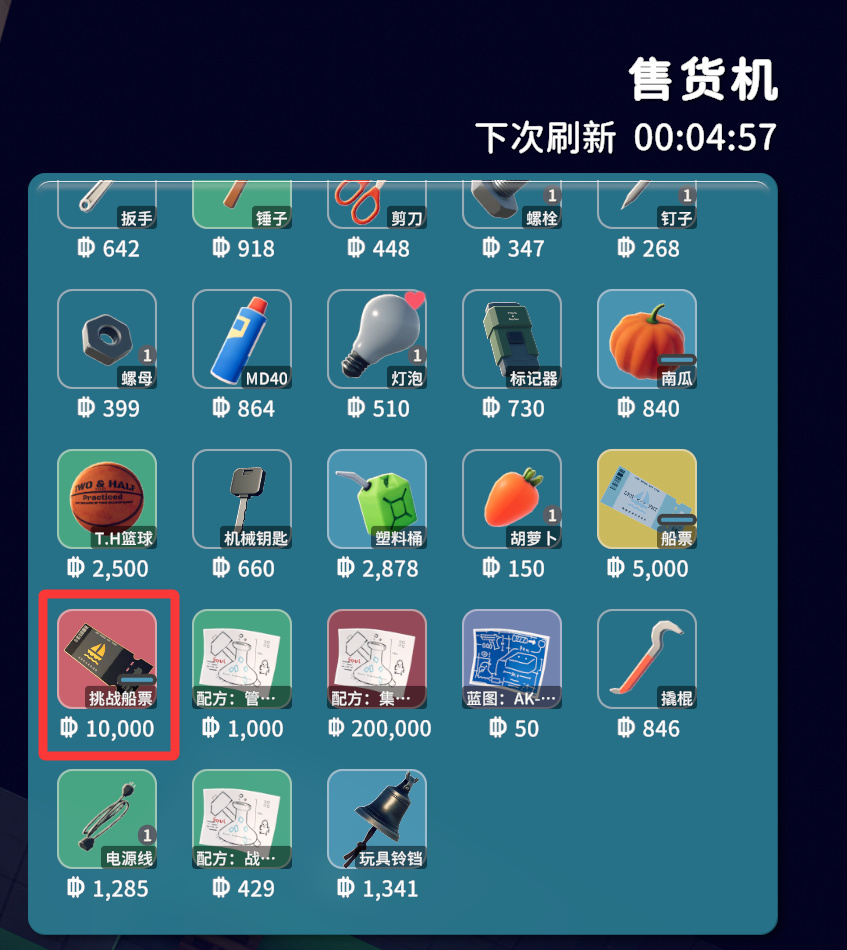847x950 pixels.
Task: Pick the 撬棍 crowbar item
Action: coord(646,659)
